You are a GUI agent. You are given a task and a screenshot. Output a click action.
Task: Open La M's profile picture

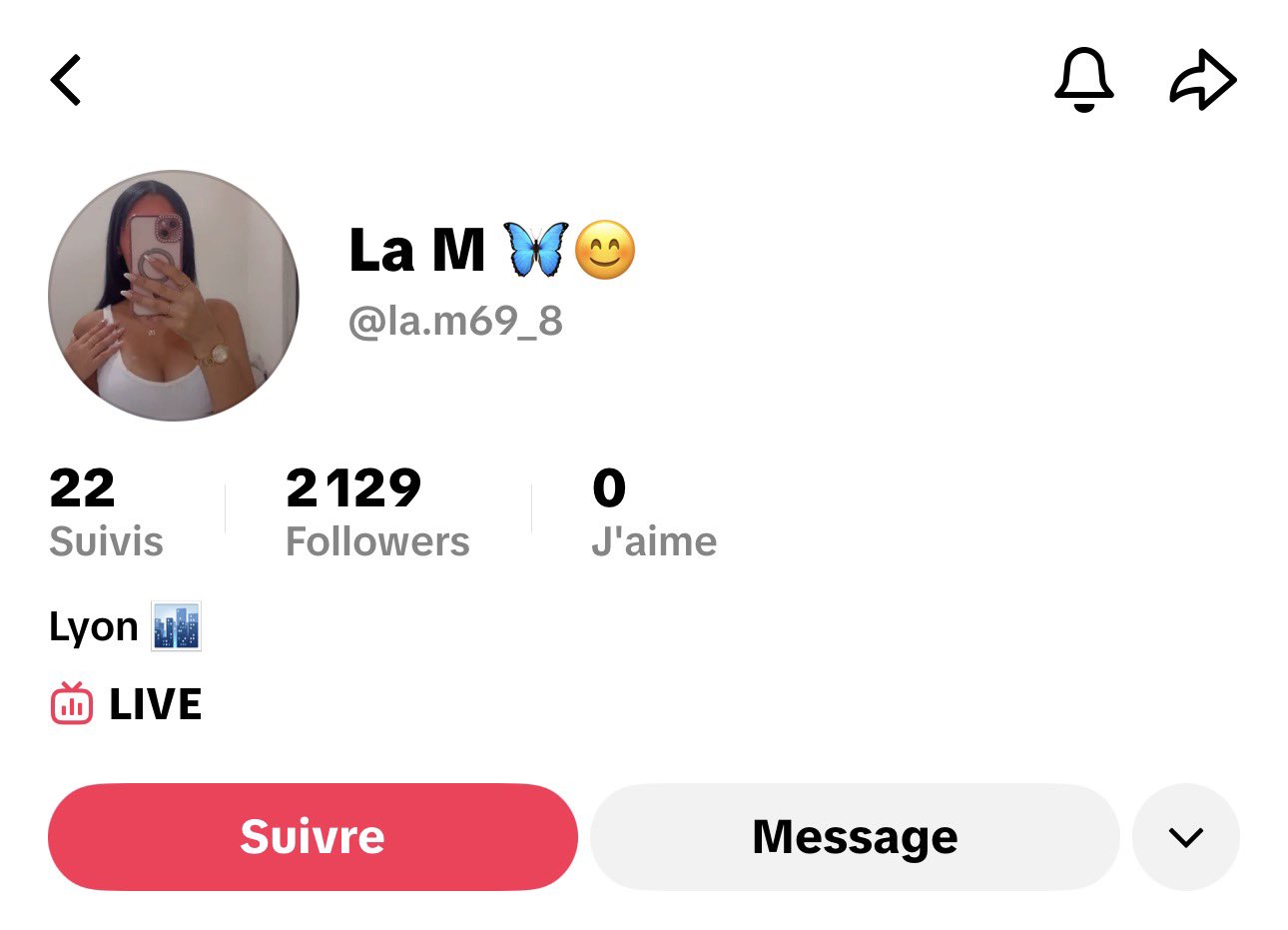pyautogui.click(x=174, y=296)
